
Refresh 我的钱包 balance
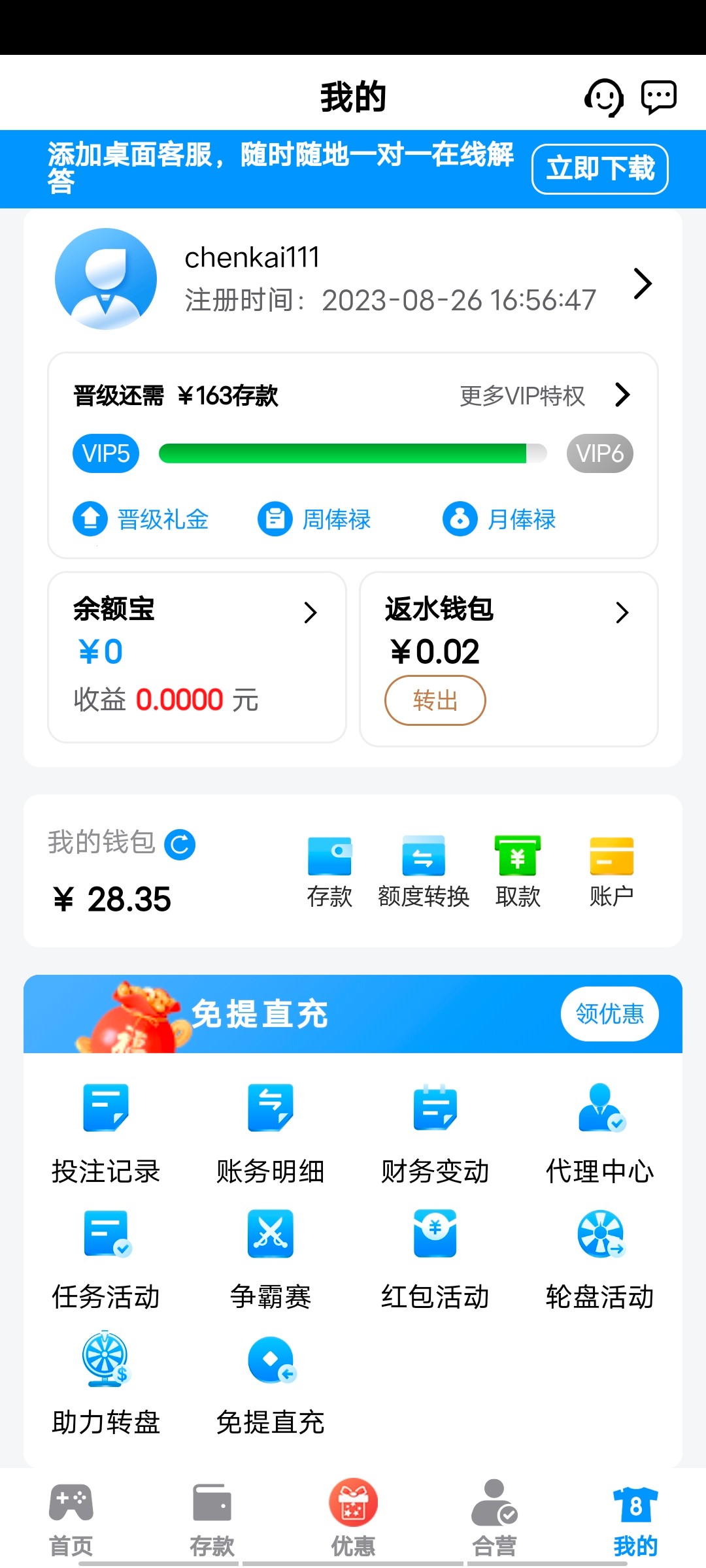click(180, 845)
